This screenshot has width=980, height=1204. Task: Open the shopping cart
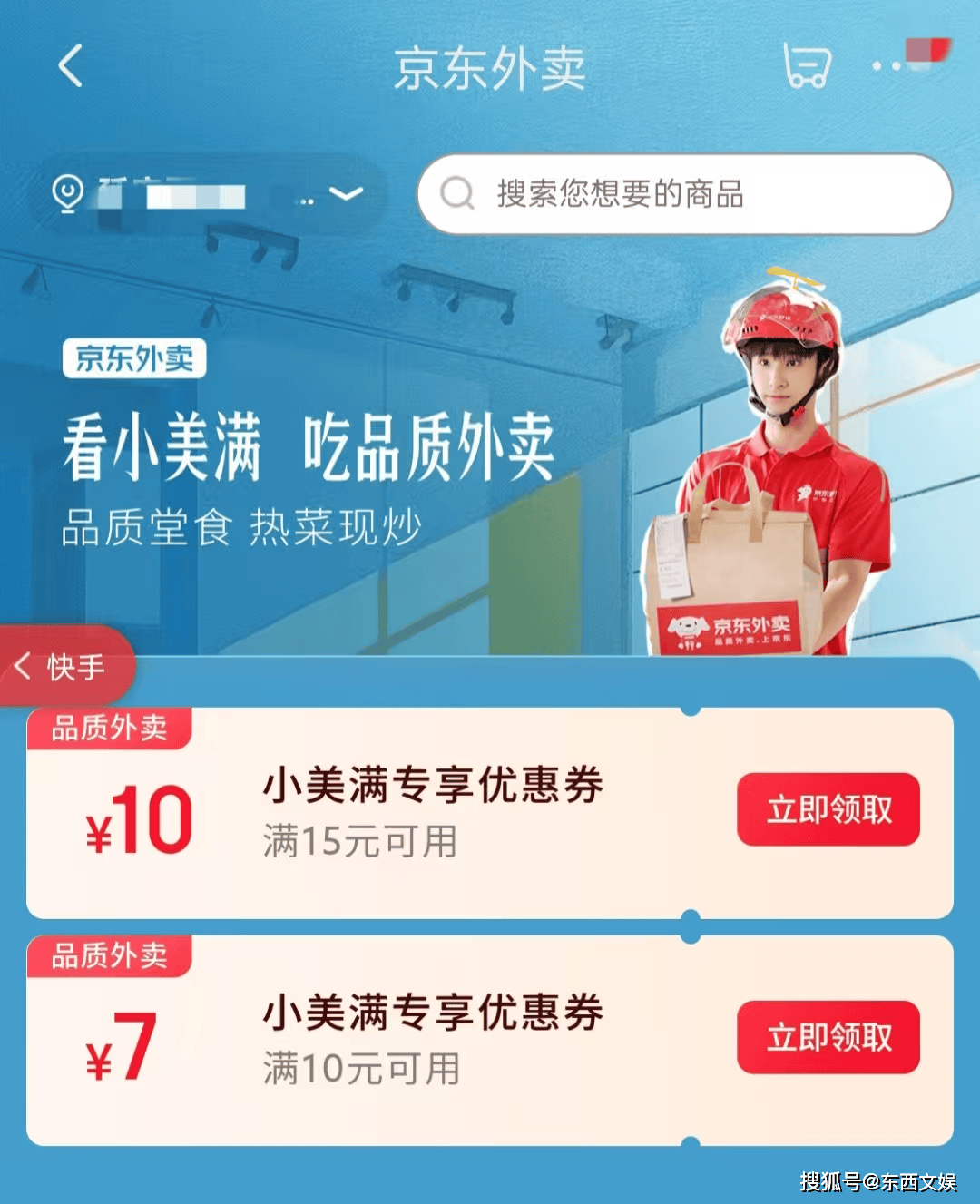pyautogui.click(x=806, y=66)
